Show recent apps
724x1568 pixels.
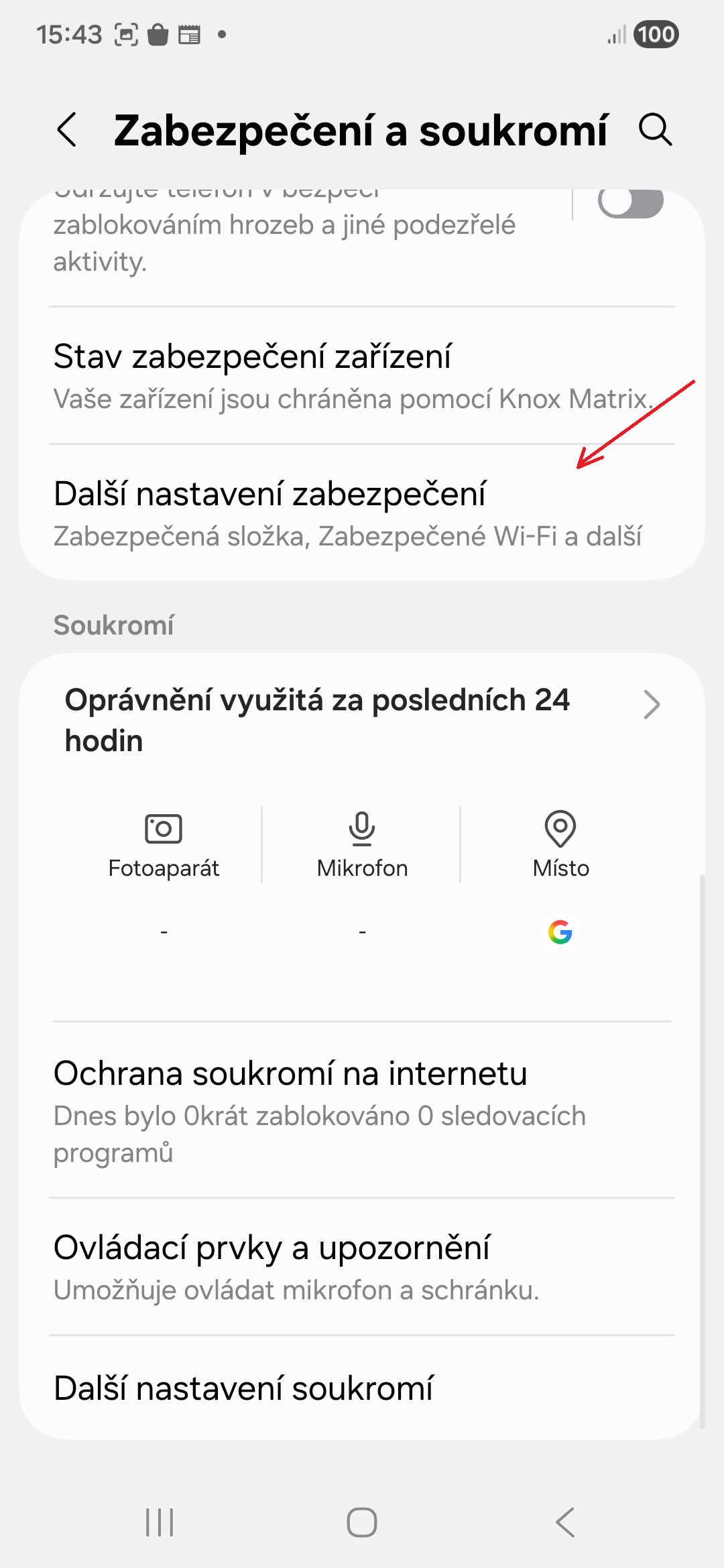tap(160, 1522)
